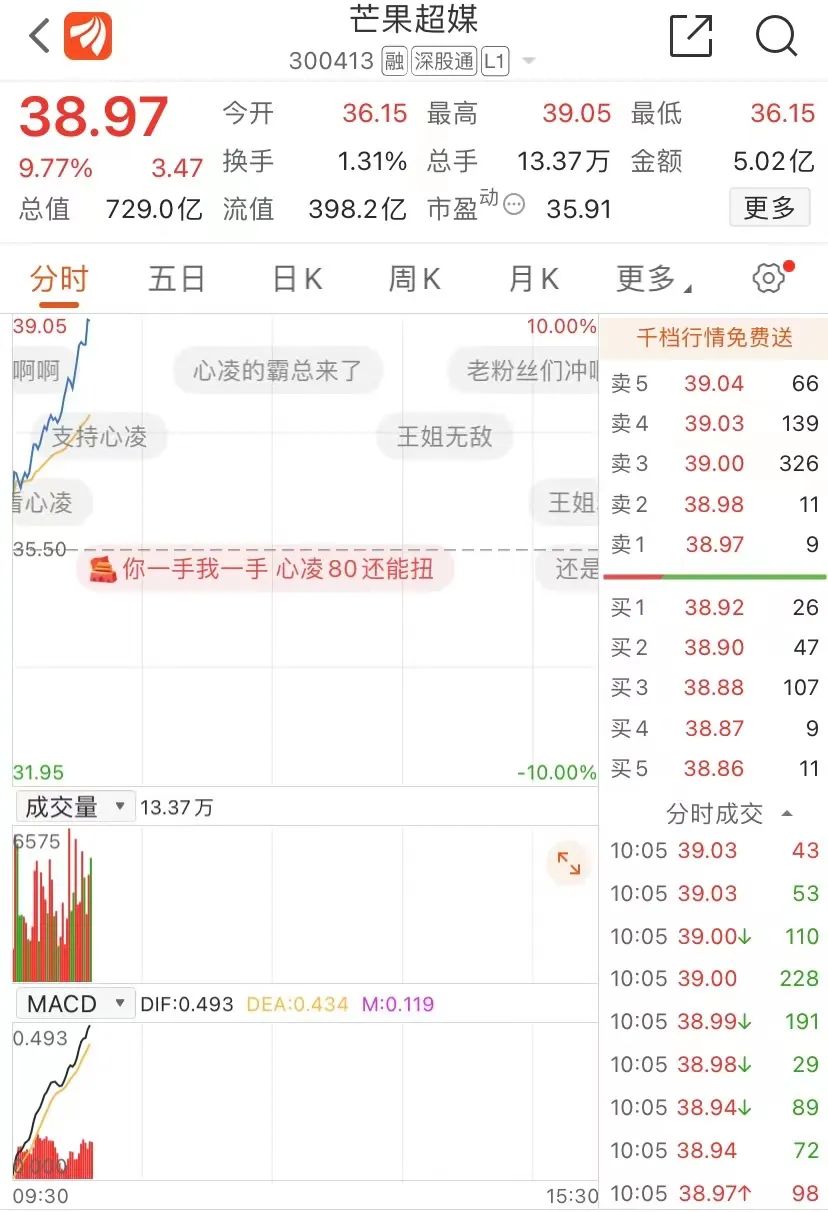Go back with the top-left arrow
This screenshot has width=828, height=1212.
click(39, 37)
